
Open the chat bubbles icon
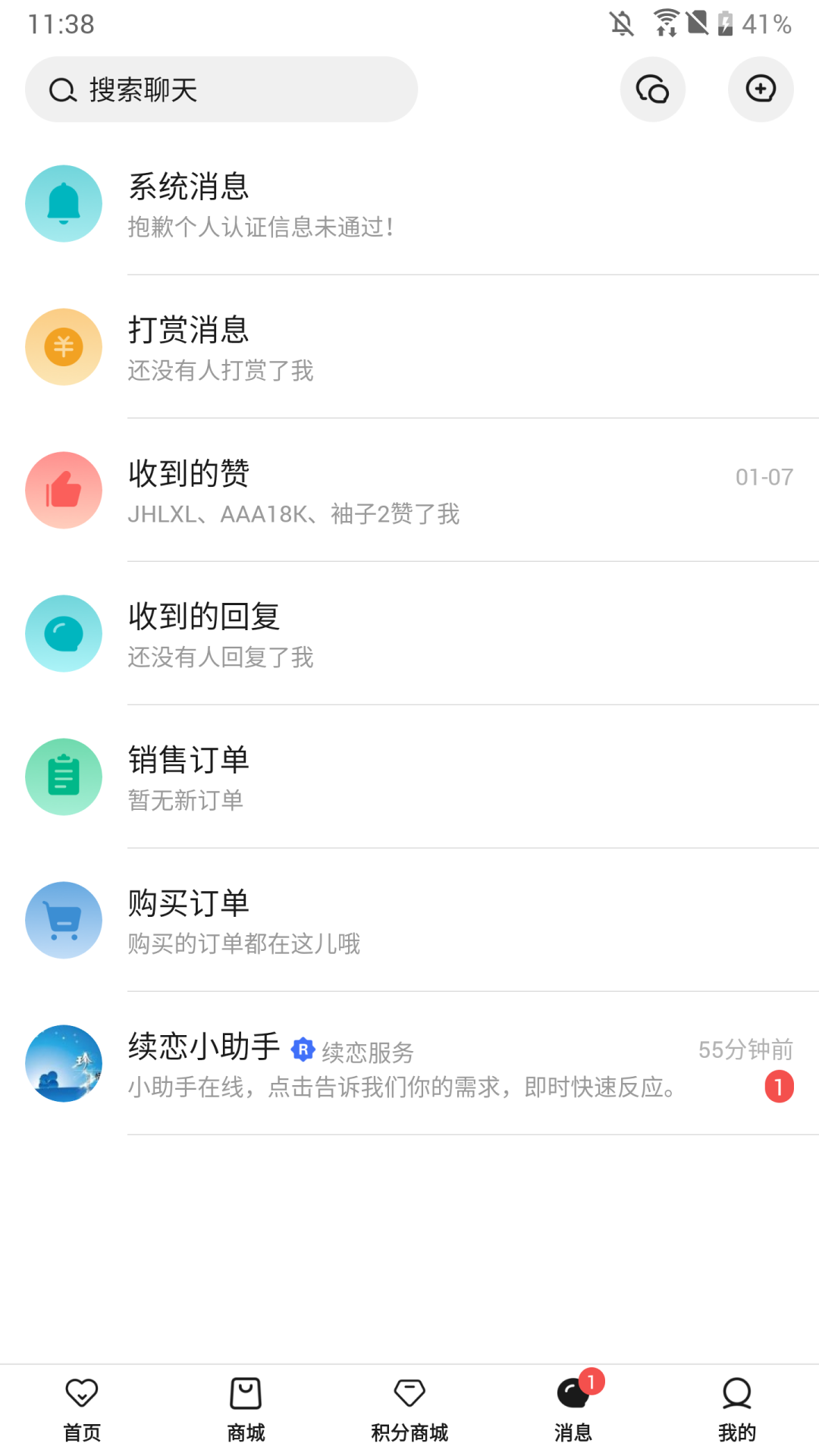pyautogui.click(x=652, y=89)
